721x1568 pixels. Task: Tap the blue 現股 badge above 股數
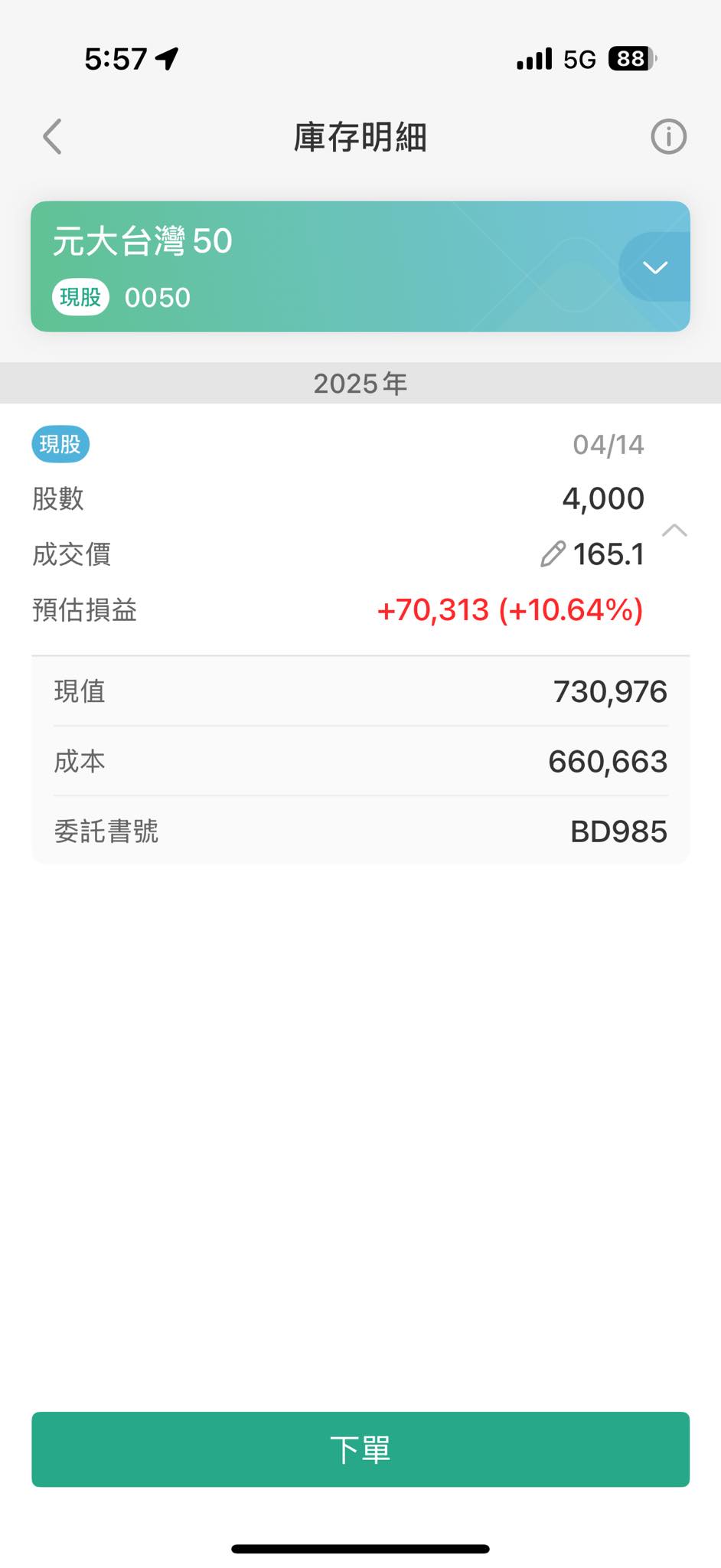[58, 445]
